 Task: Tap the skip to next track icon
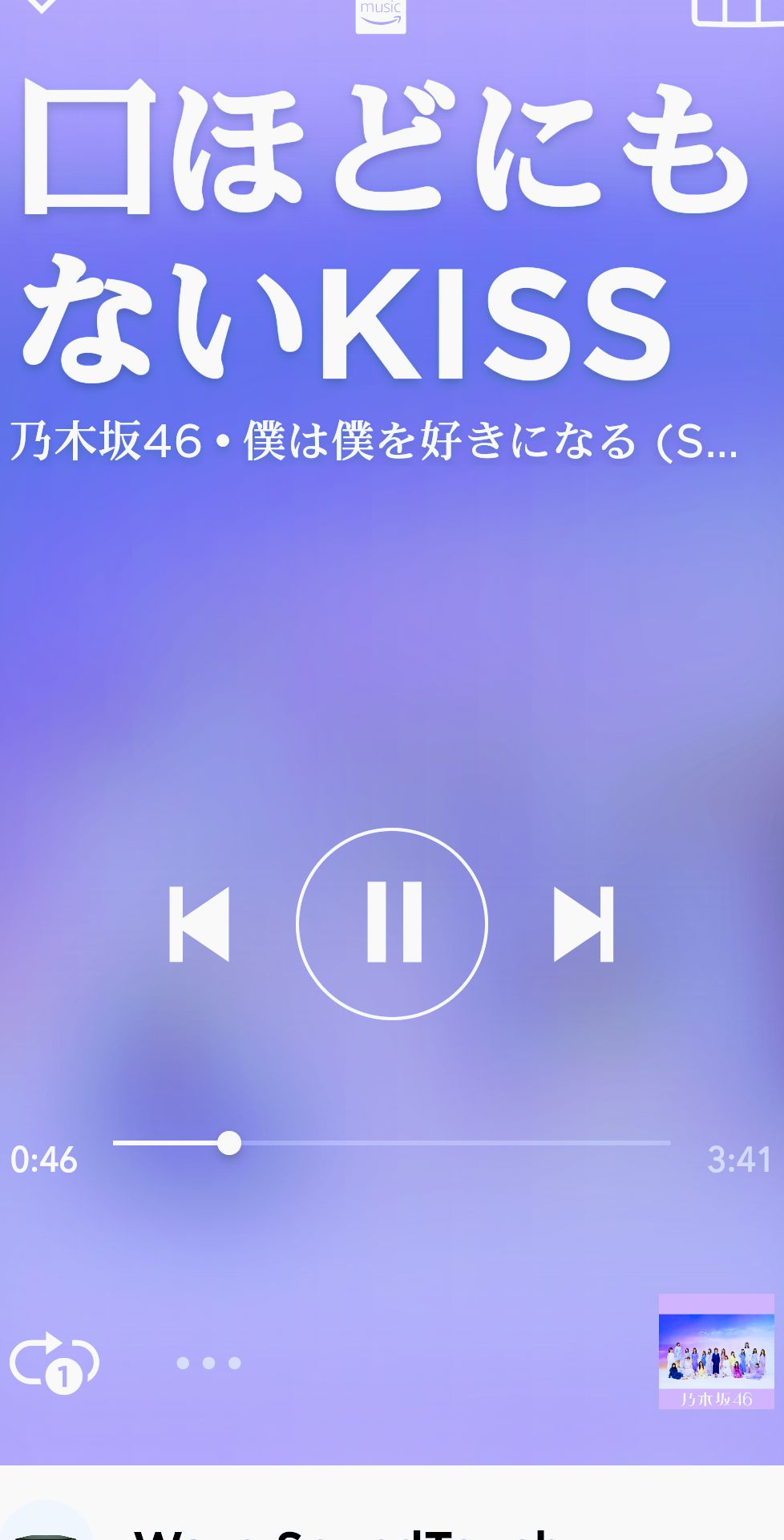(584, 922)
